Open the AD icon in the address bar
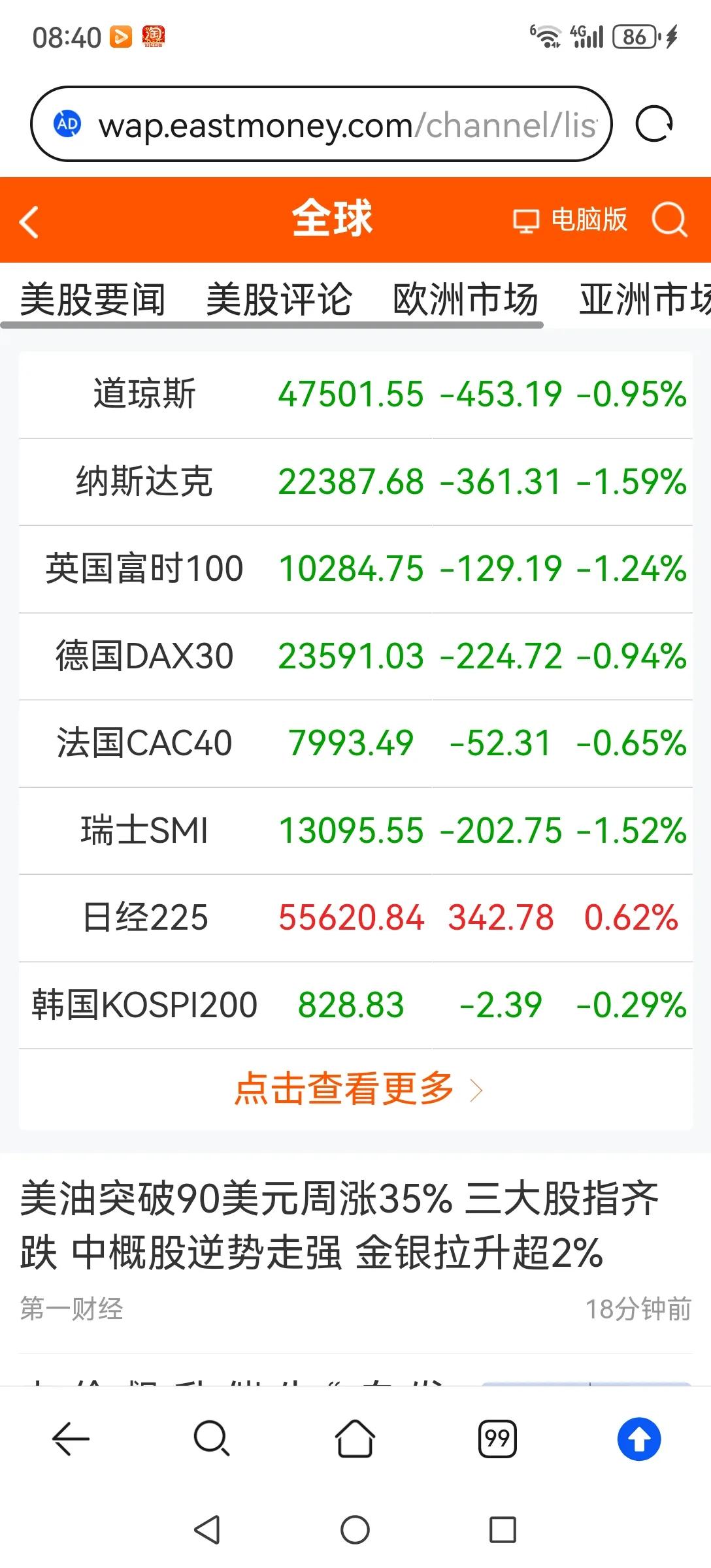The image size is (711, 1568). [69, 124]
